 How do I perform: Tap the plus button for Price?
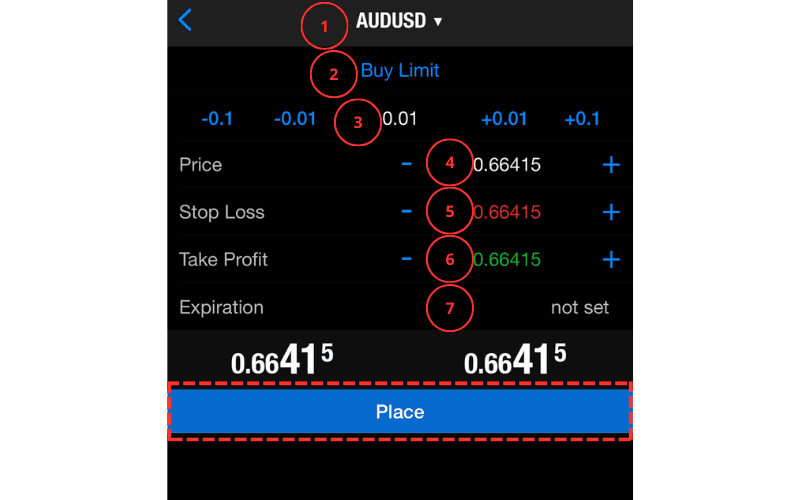[611, 164]
